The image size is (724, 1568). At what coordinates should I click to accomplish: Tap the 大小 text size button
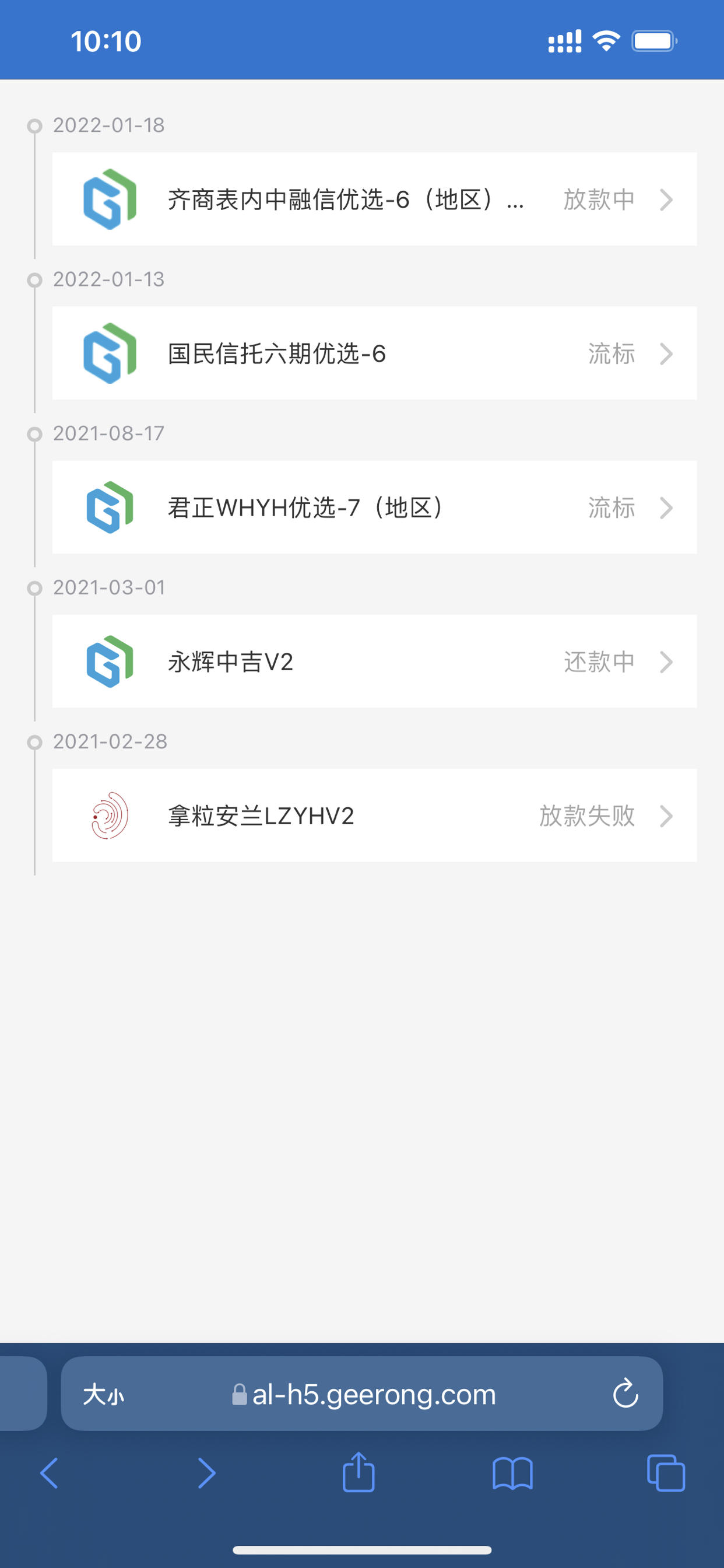pyautogui.click(x=103, y=1394)
